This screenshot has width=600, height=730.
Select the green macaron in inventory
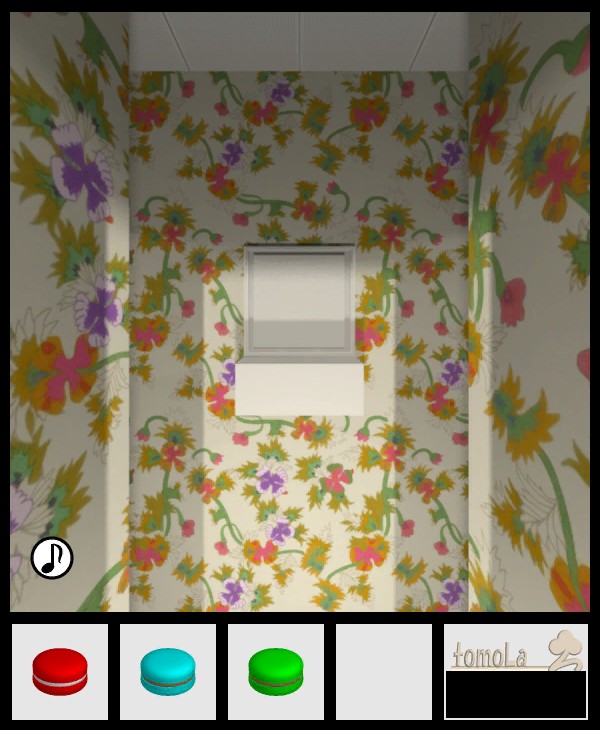click(x=276, y=671)
